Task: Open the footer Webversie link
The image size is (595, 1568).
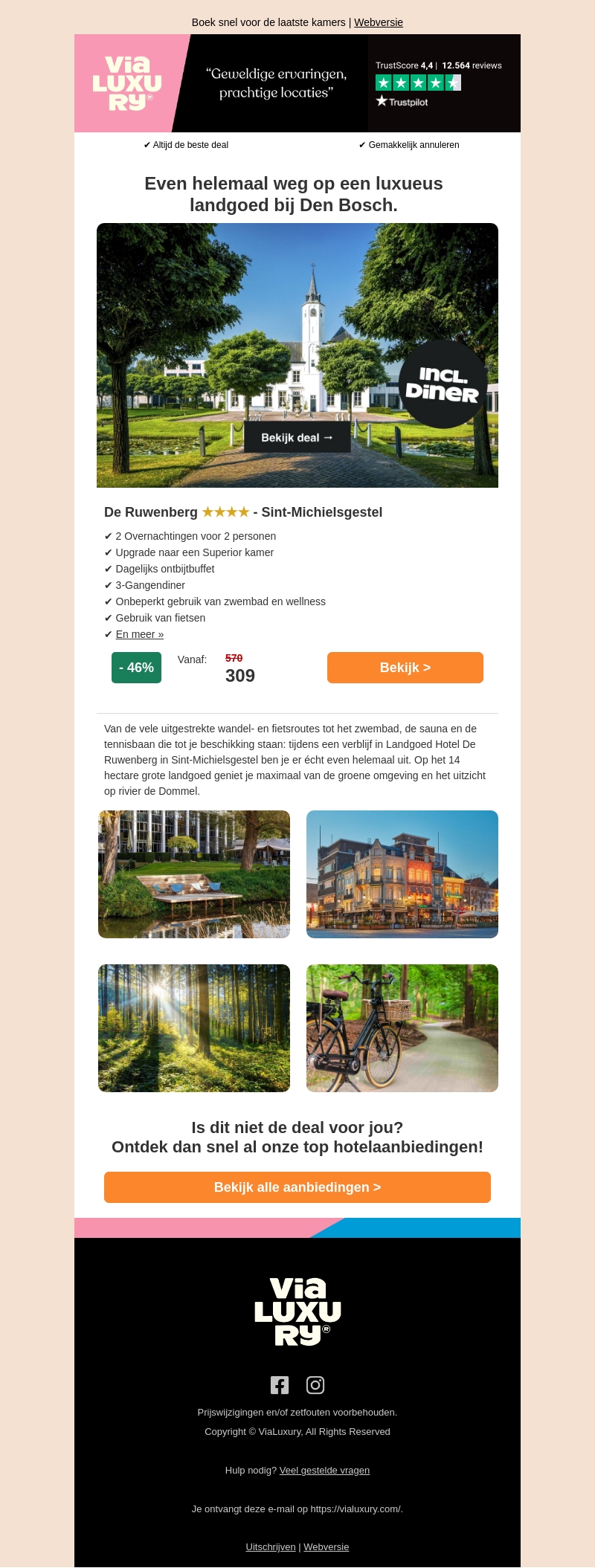Action: (326, 1546)
